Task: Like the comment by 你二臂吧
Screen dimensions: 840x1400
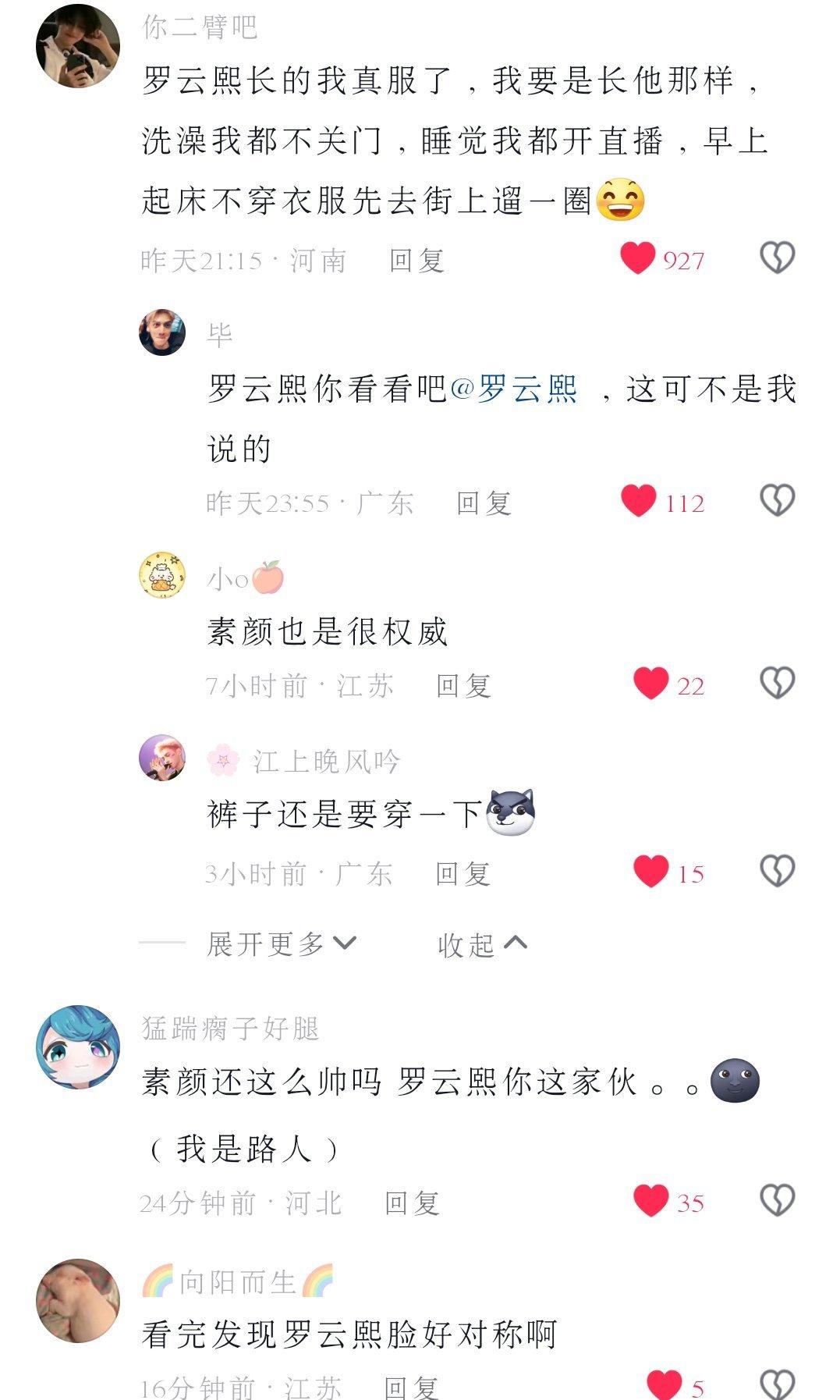Action: [638, 258]
